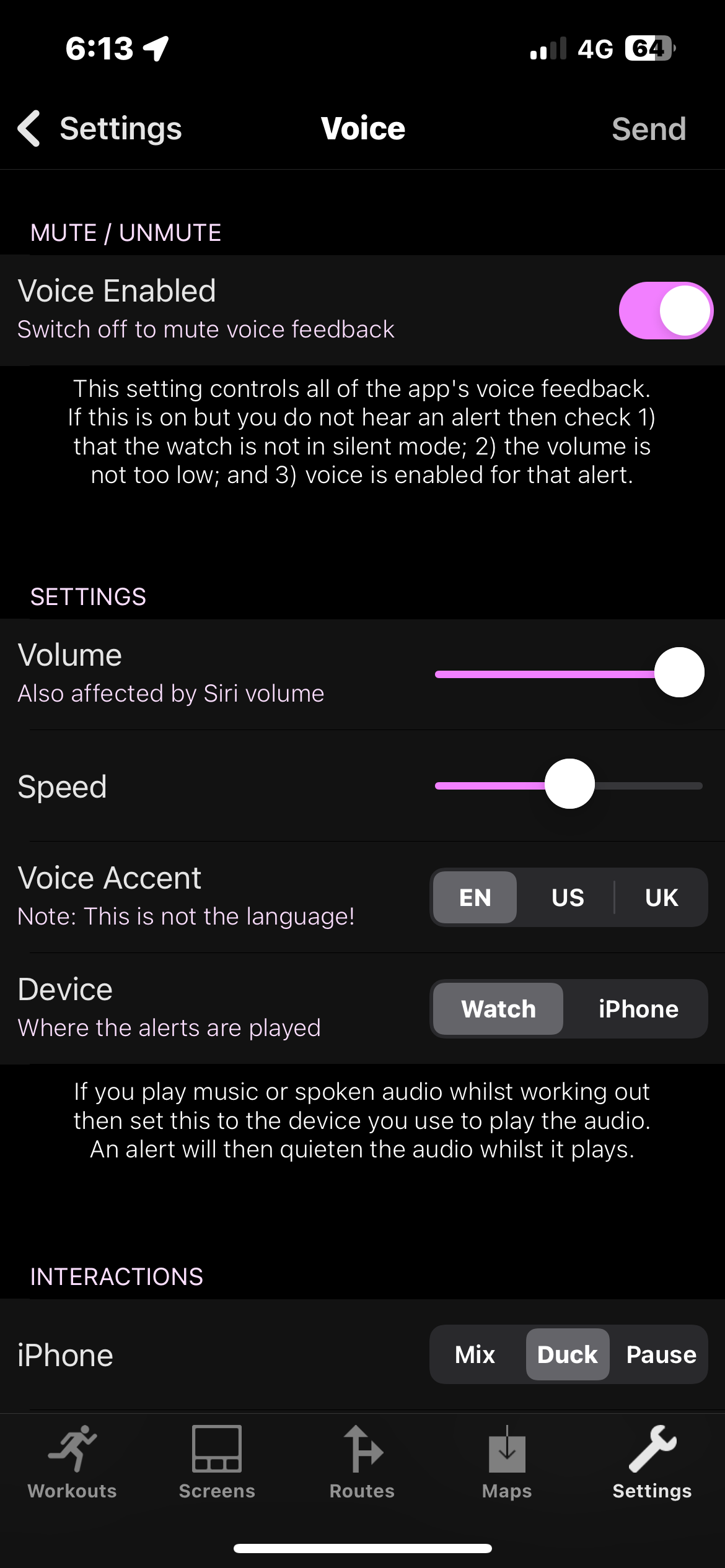Switch to the Maps tab
This screenshot has height=1568, width=725.
[x=507, y=1463]
